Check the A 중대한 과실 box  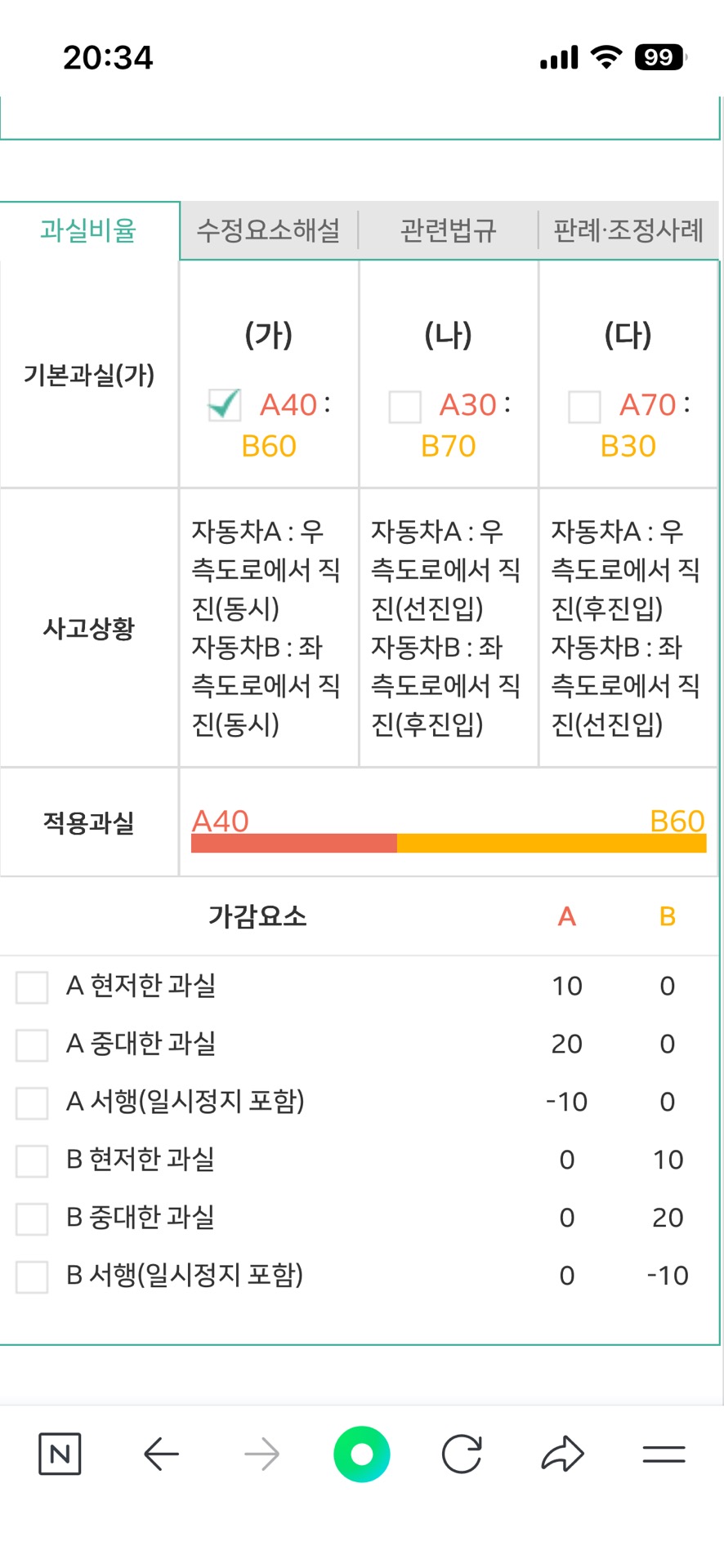click(32, 1045)
